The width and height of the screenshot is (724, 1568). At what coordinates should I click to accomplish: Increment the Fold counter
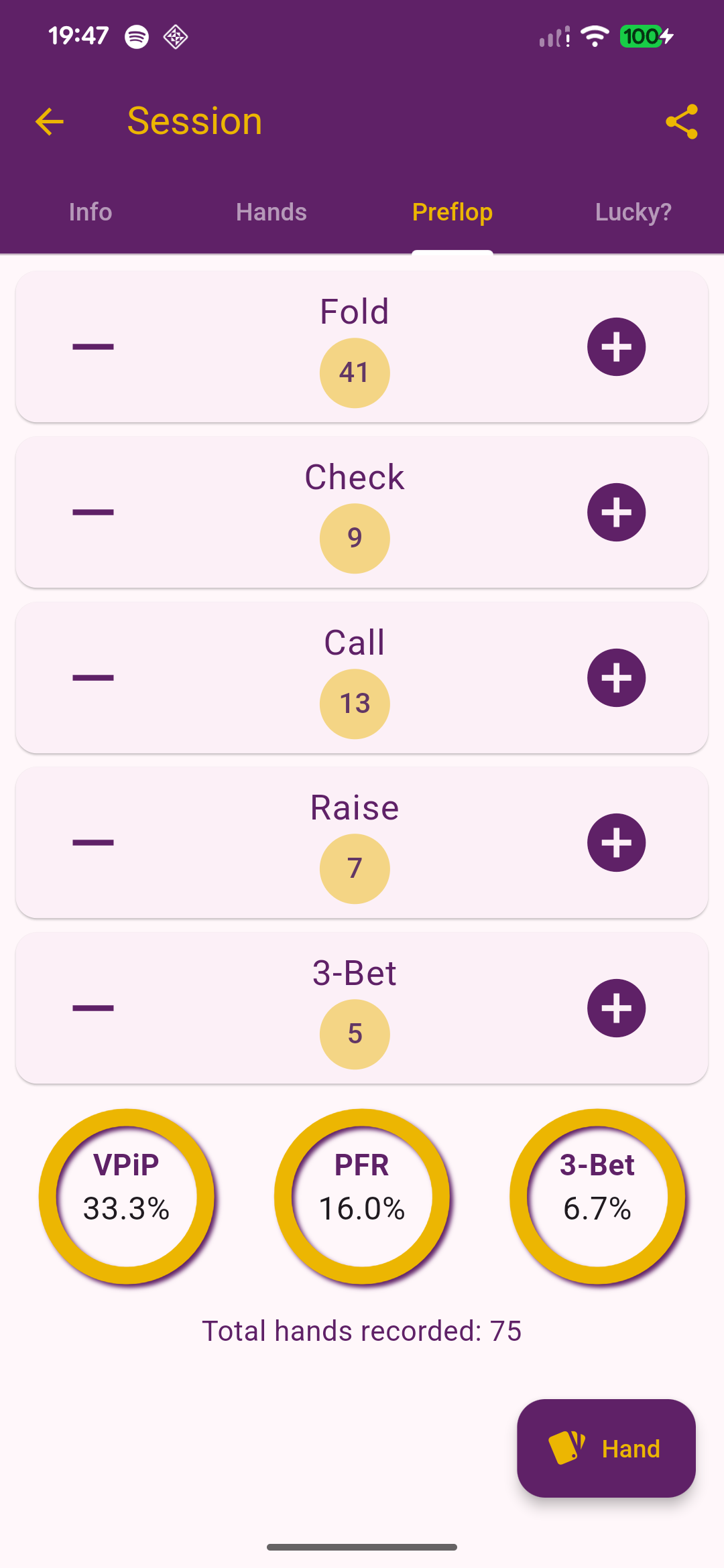pyautogui.click(x=616, y=346)
